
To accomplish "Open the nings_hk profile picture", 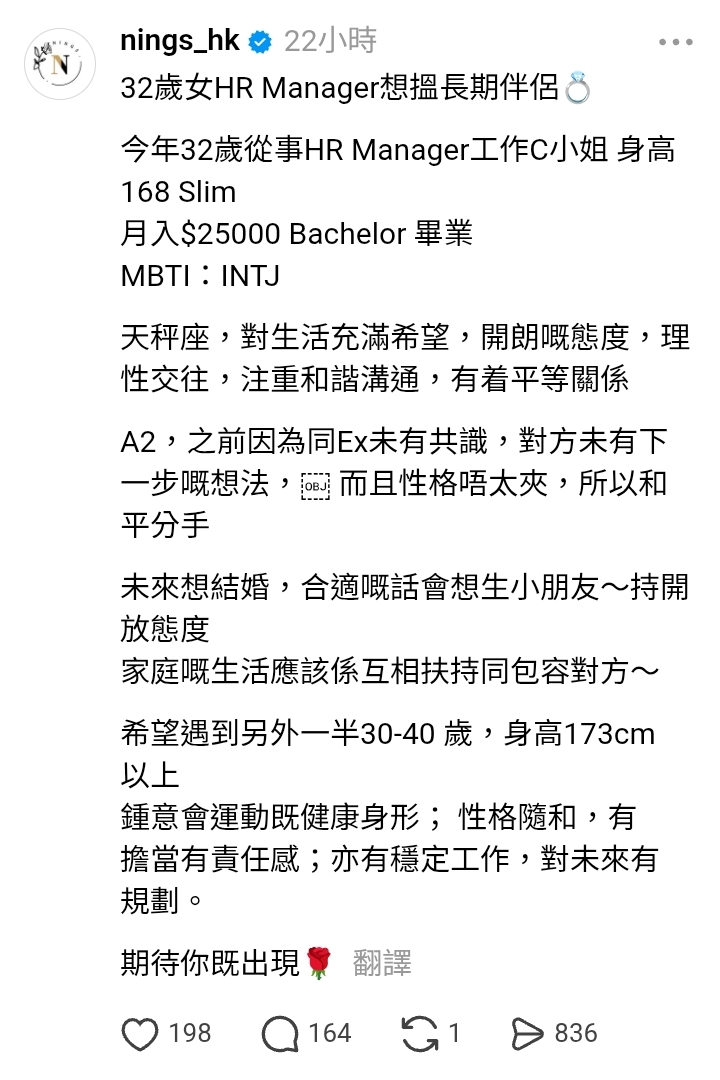I will [60, 64].
